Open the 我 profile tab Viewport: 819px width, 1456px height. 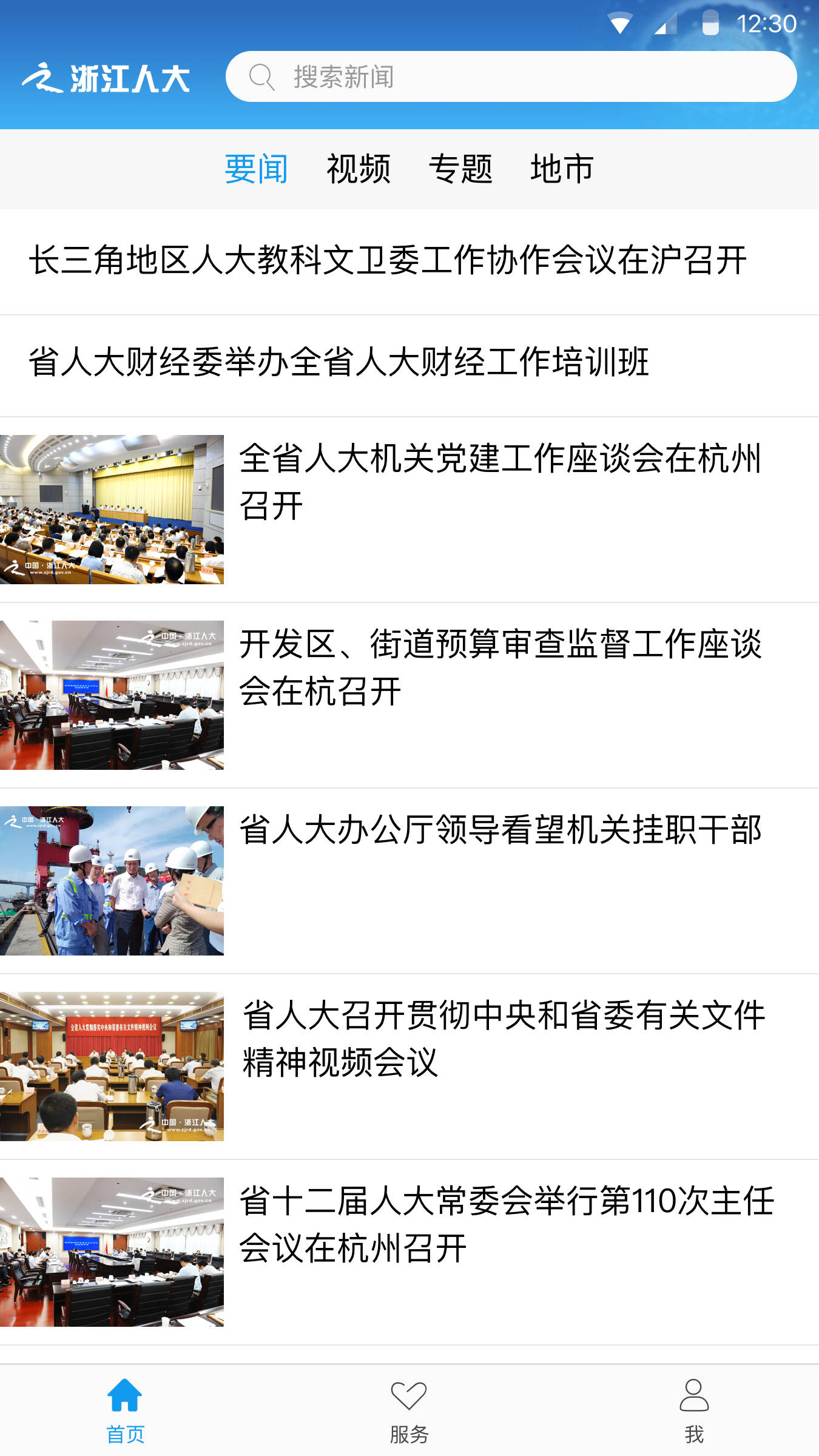click(694, 1411)
